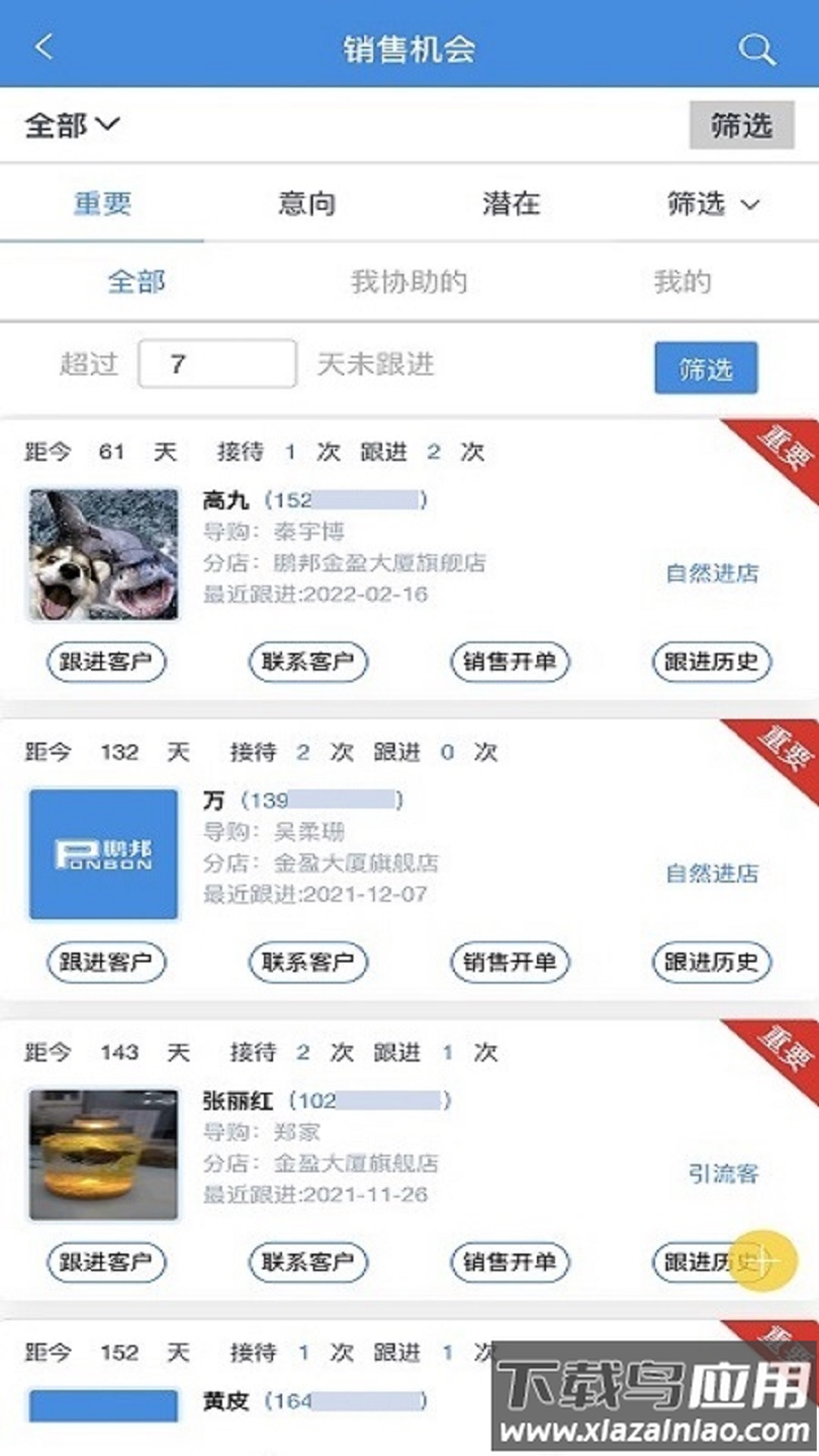
Task: Switch to 我协助的 filter
Action: [x=409, y=281]
